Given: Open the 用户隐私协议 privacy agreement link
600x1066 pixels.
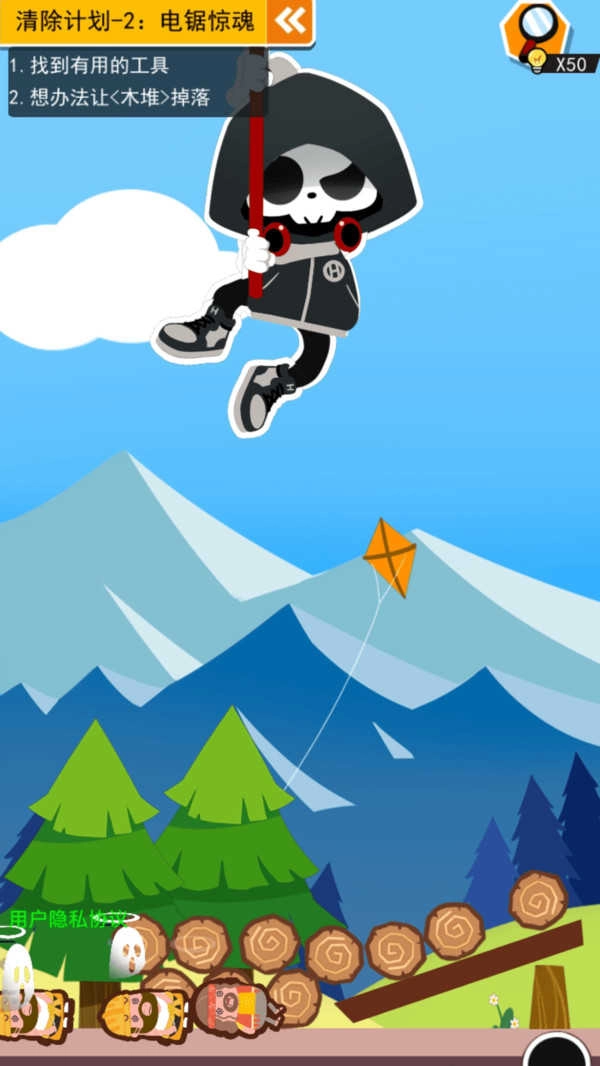Looking at the screenshot, I should pos(68,917).
